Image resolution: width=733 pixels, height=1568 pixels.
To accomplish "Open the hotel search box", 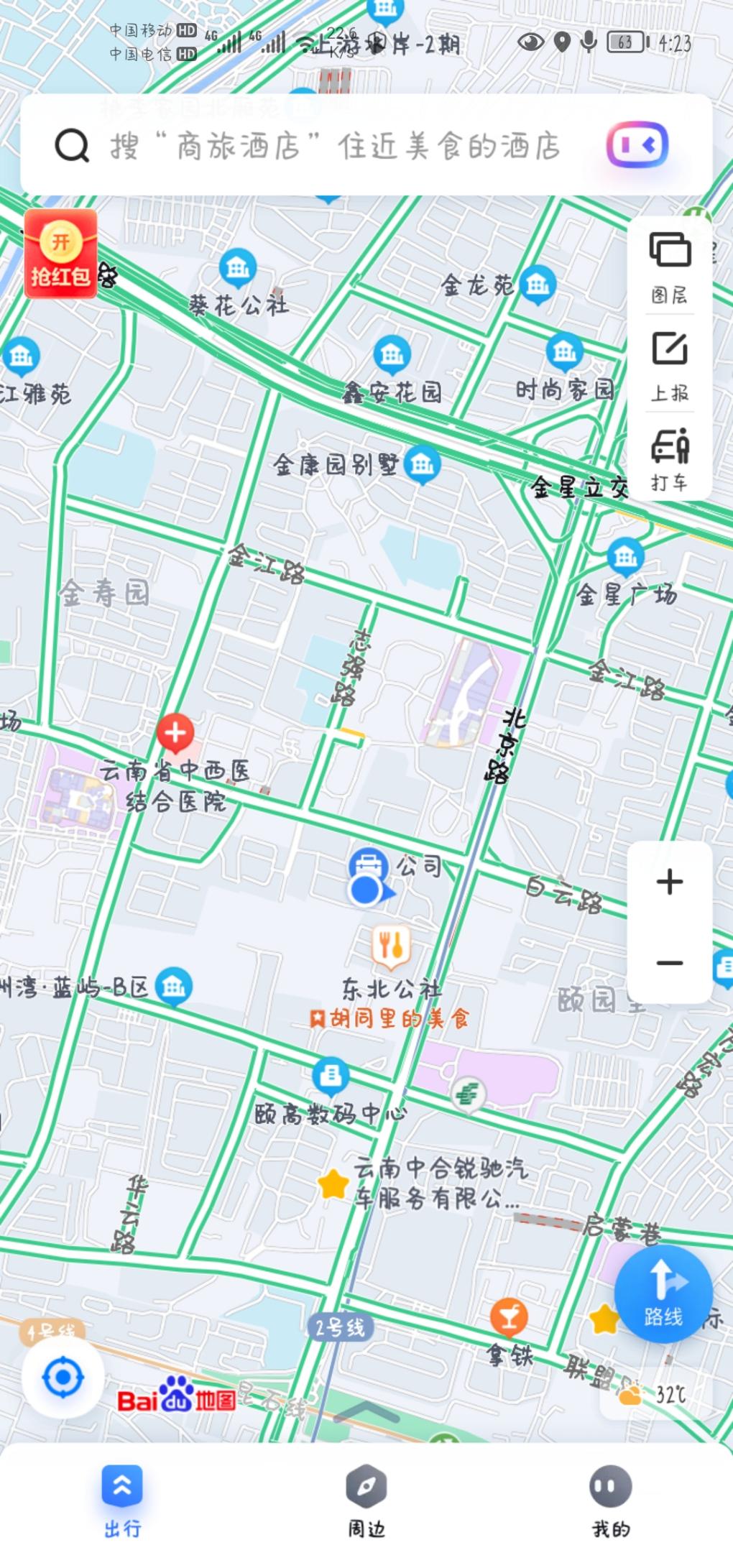I will pos(331,146).
